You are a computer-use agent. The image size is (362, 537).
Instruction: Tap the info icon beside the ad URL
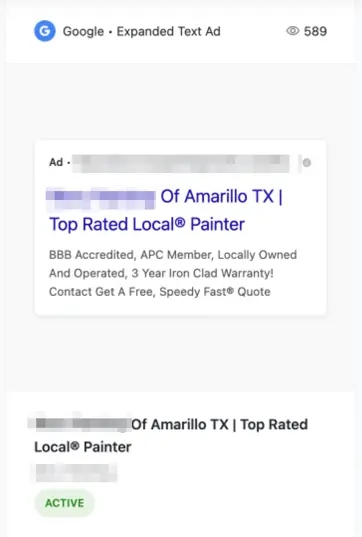click(307, 163)
